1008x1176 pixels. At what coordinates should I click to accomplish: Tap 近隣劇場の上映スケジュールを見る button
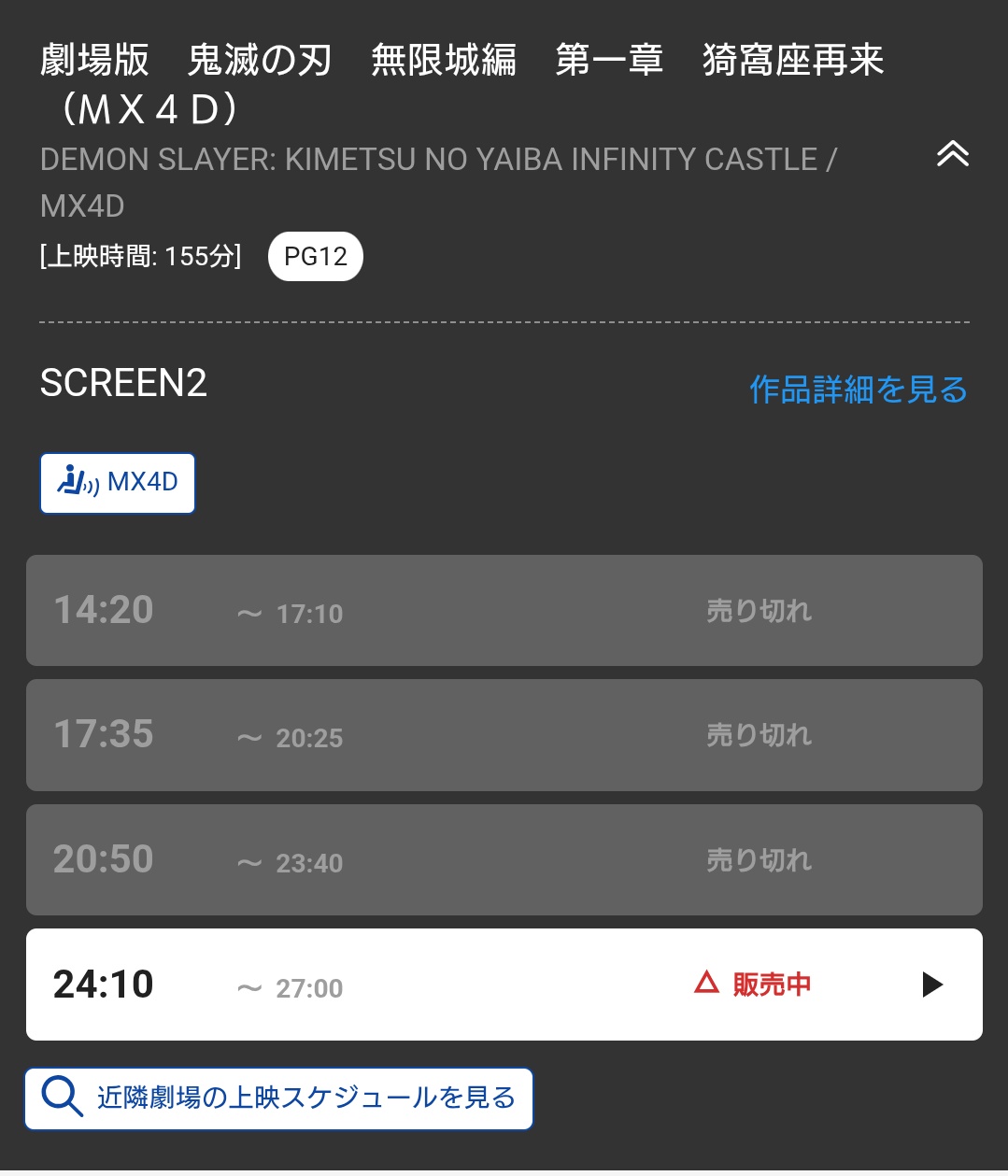[278, 1098]
